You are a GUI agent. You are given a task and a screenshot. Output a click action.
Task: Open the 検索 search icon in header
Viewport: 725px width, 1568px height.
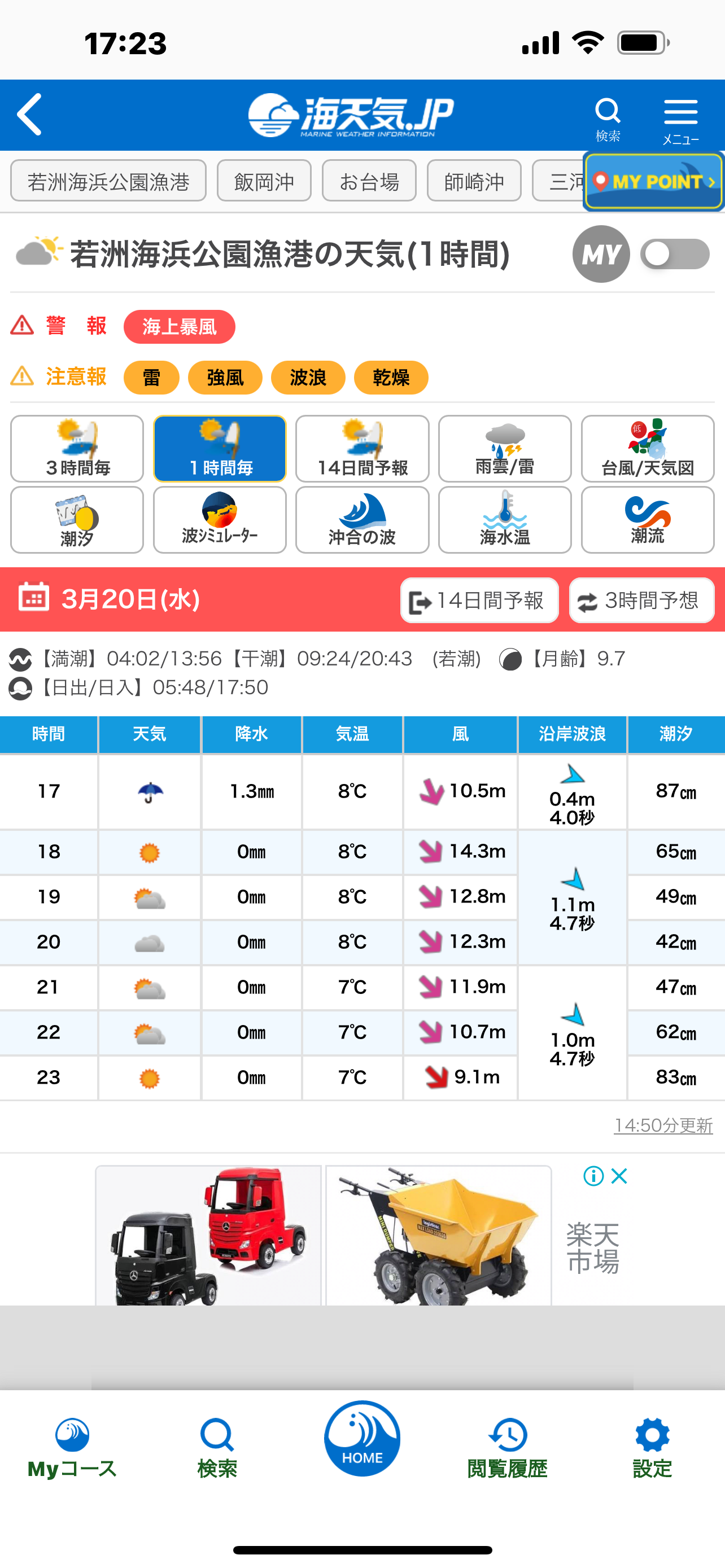click(x=608, y=119)
